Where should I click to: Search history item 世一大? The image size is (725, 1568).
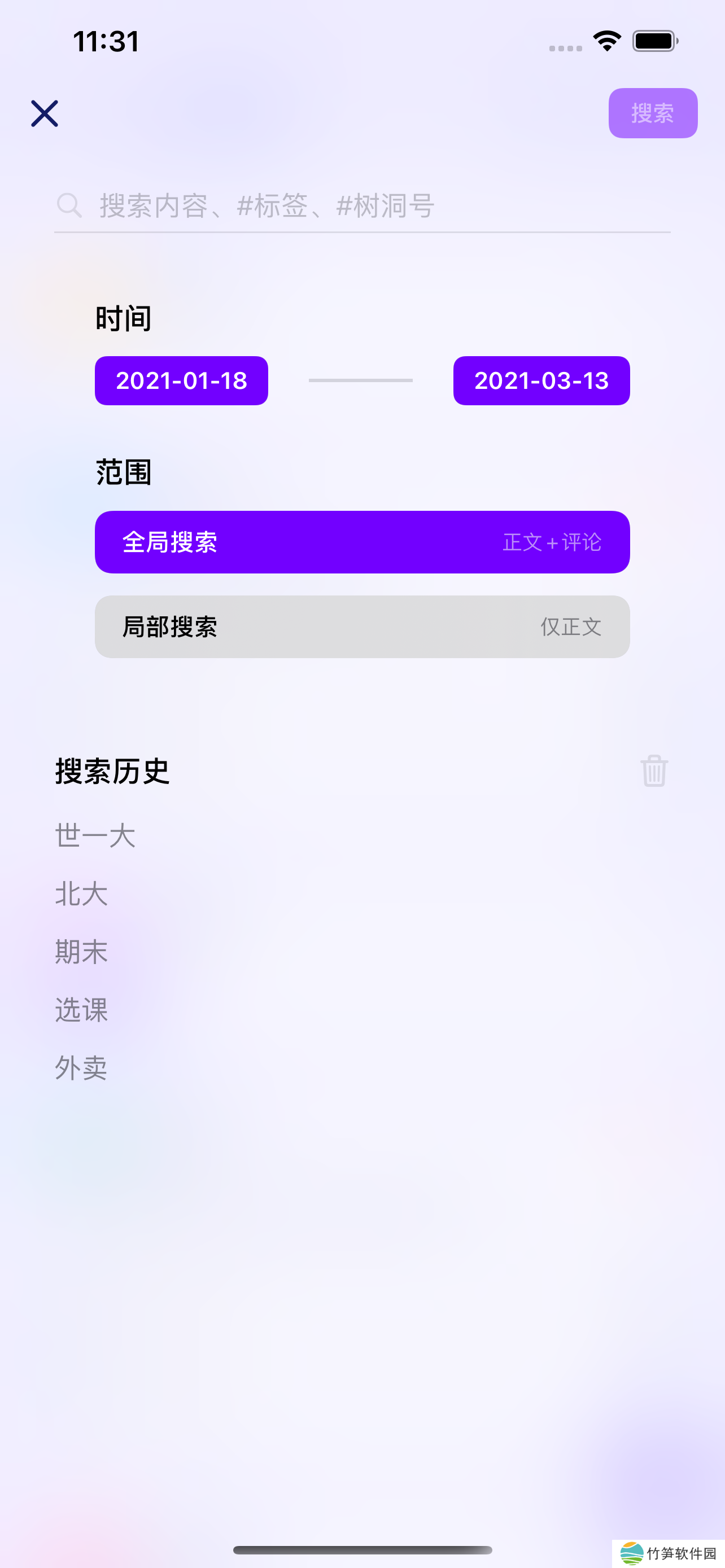95,835
